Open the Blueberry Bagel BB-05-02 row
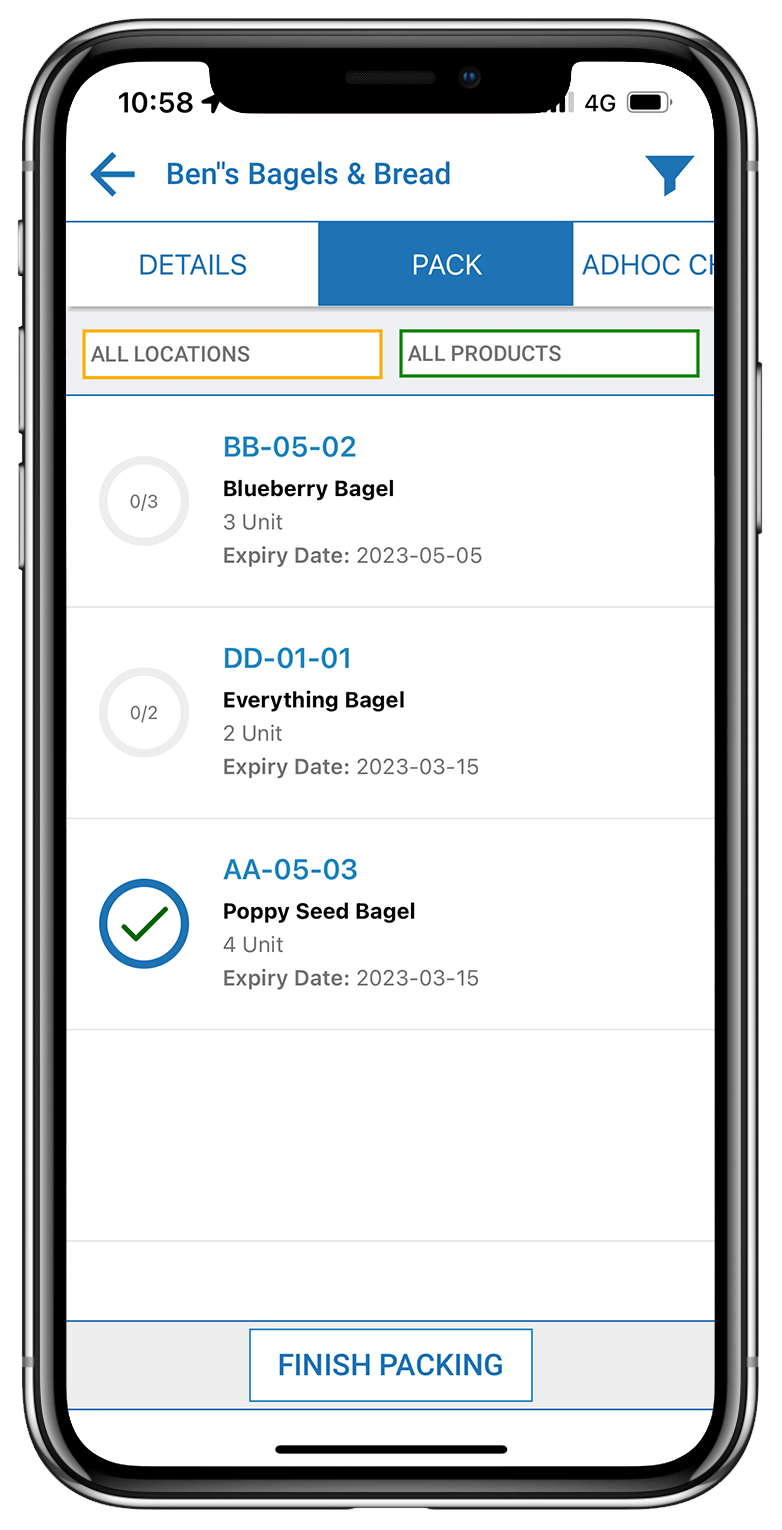Screen dimensions: 782x1530 tap(391, 501)
